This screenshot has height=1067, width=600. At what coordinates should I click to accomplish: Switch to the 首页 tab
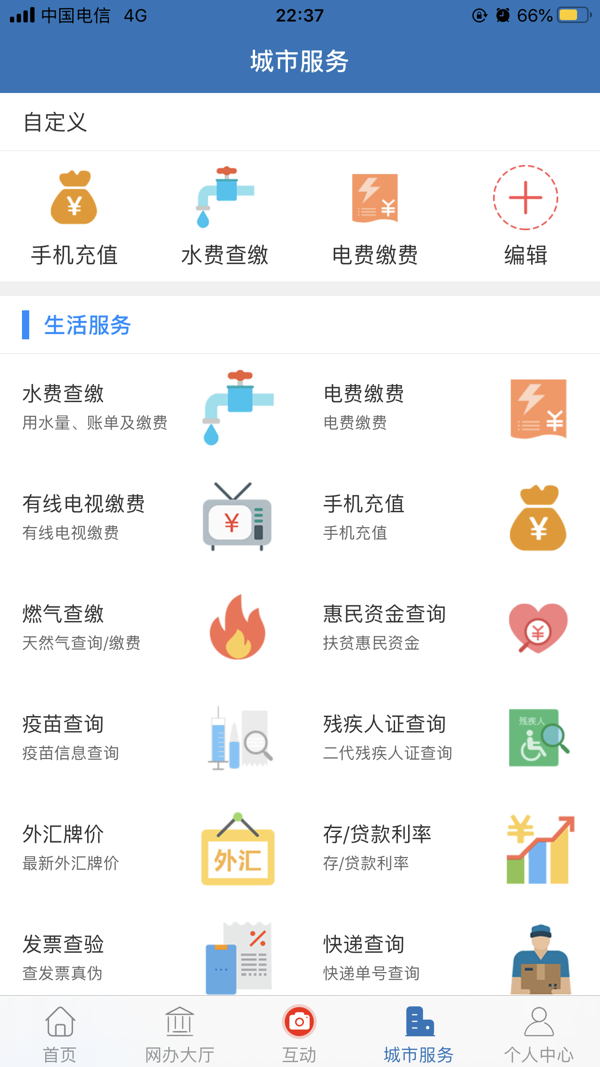click(60, 1033)
